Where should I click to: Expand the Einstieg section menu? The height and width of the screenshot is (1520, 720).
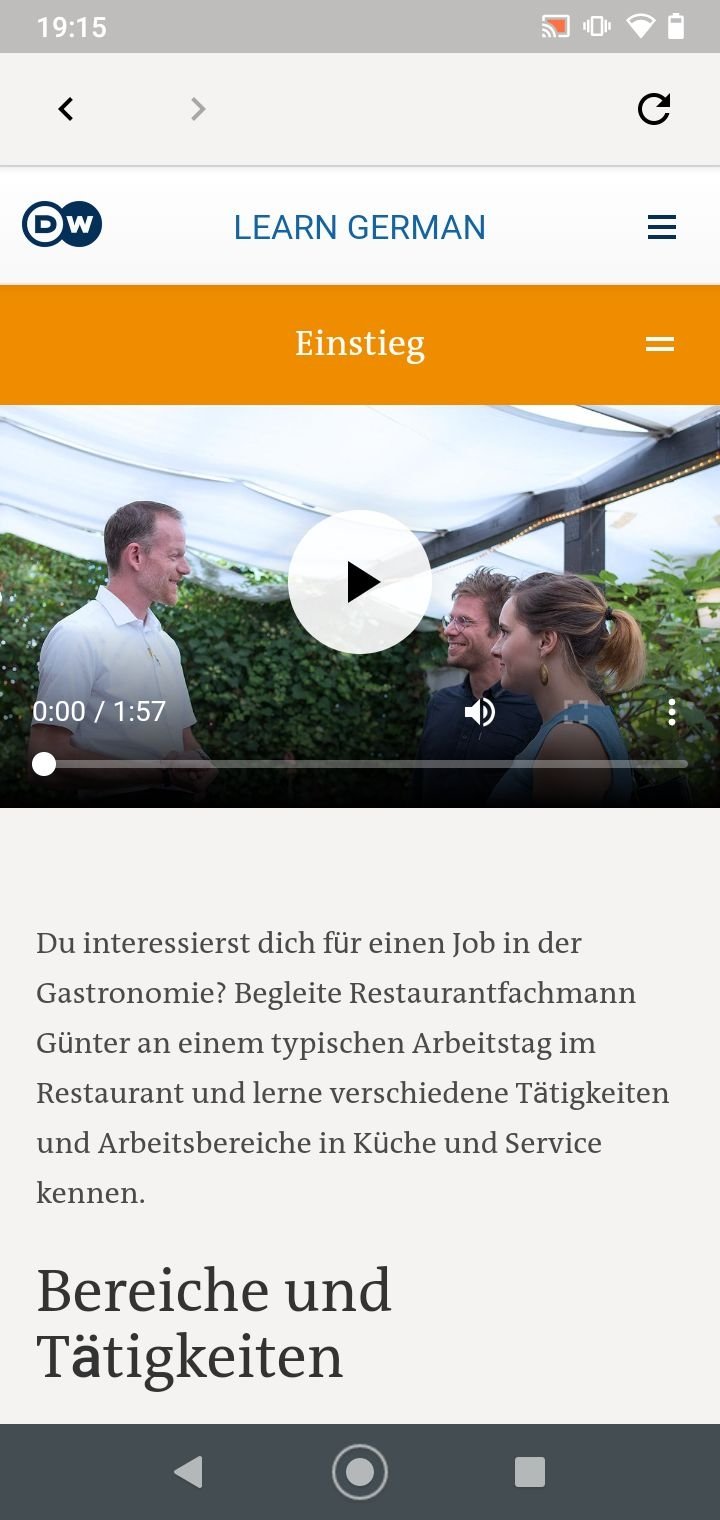click(659, 344)
